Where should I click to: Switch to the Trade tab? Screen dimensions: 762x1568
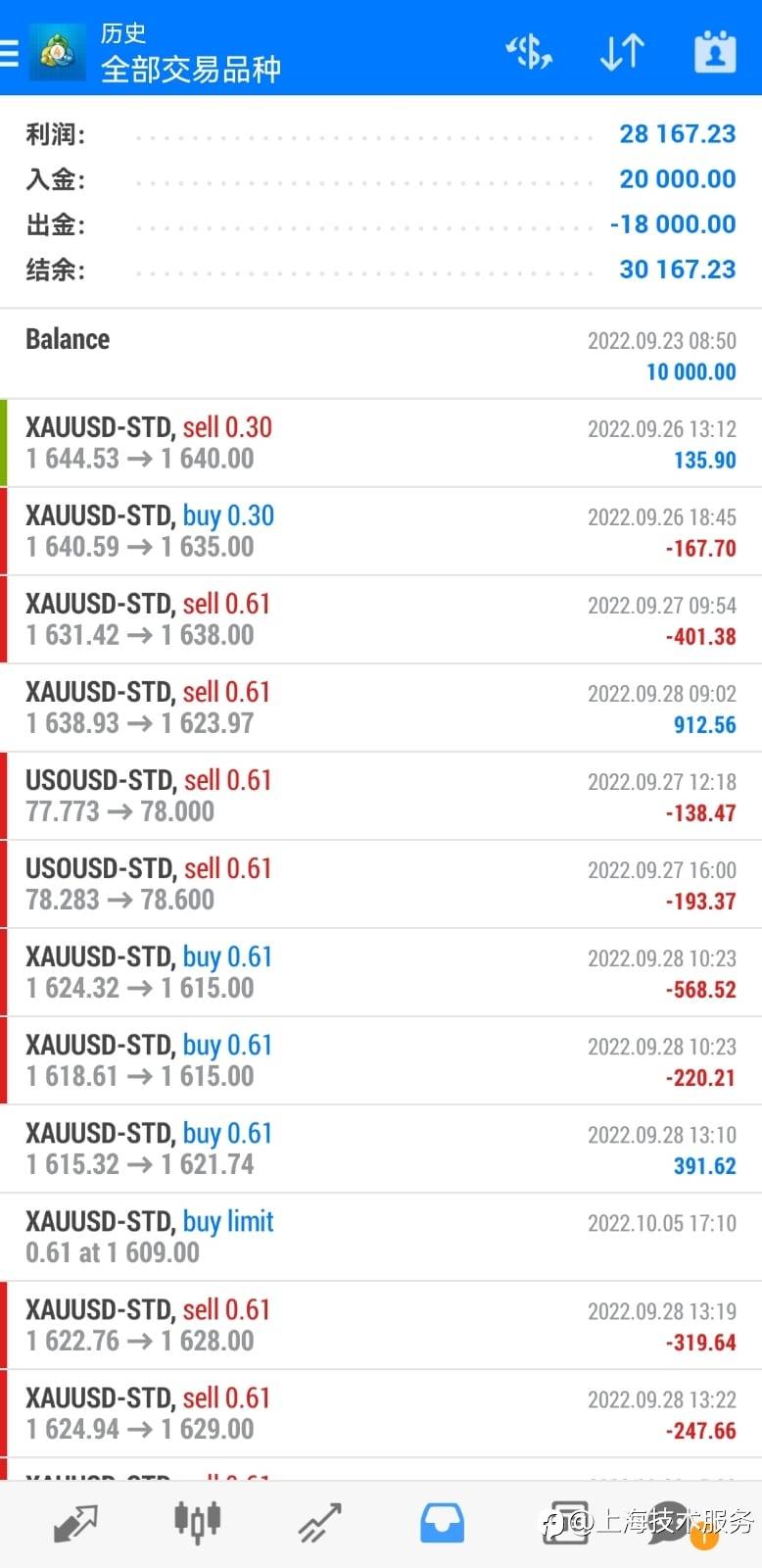click(x=320, y=1524)
